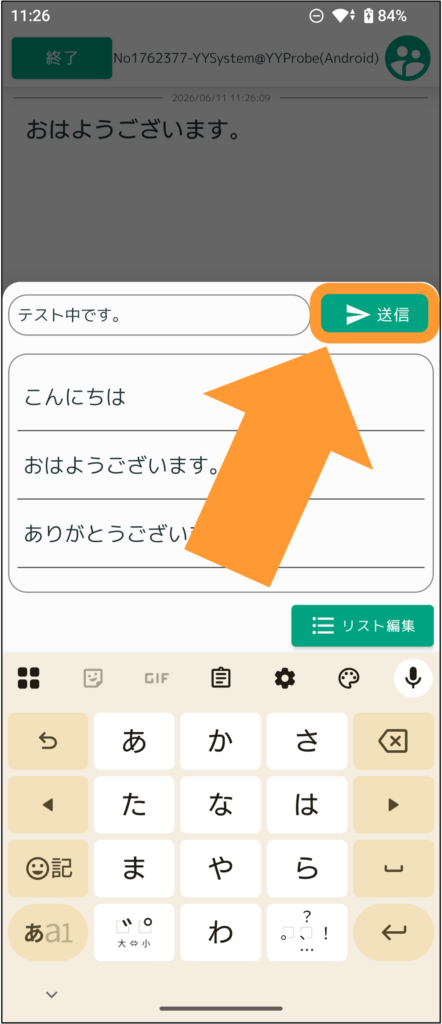The image size is (442, 1024).
Task: Open the keyboard clipboard
Action: [x=221, y=679]
